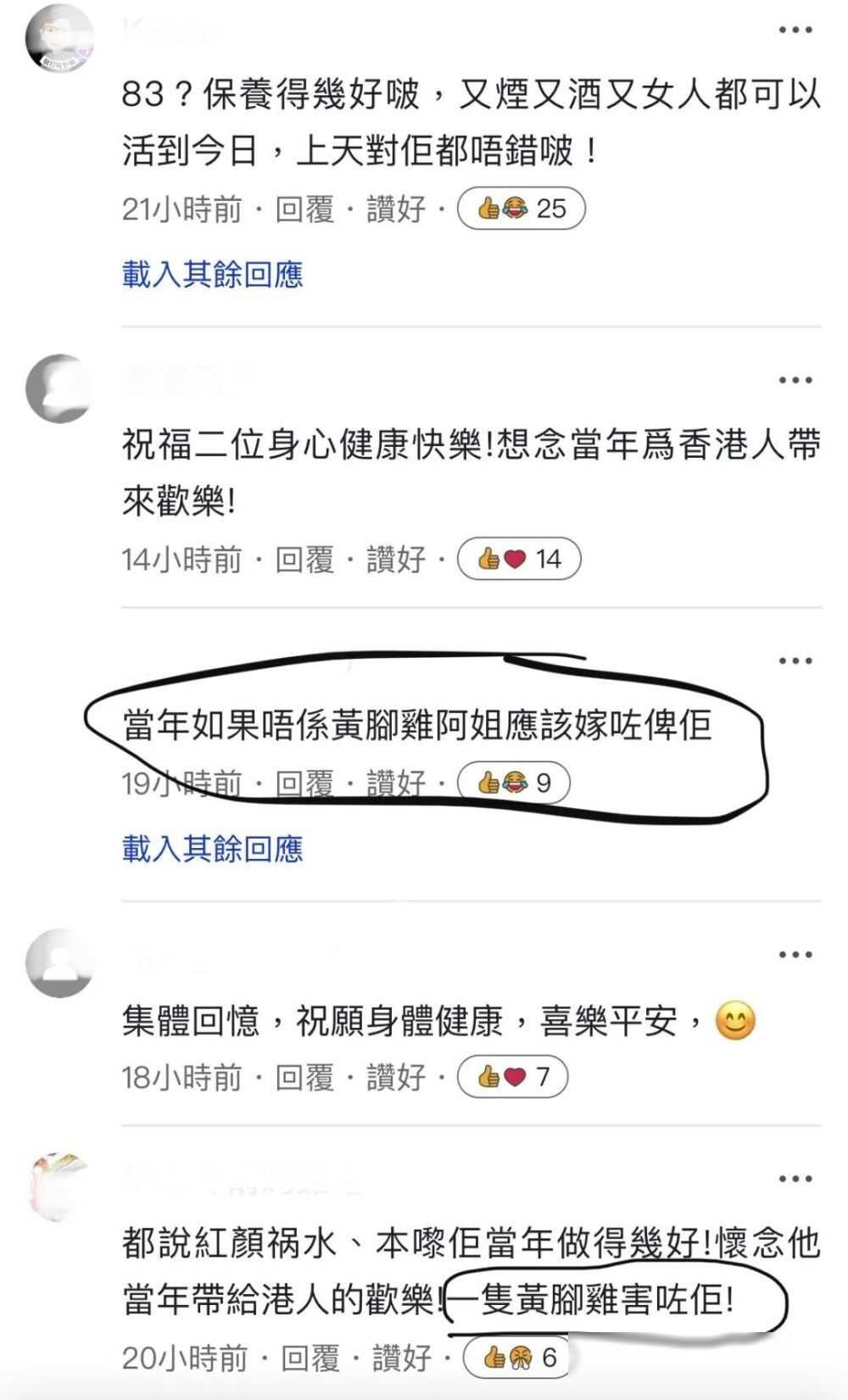
Task: Open options menu for the 集體回憶 comment
Action: (x=795, y=955)
